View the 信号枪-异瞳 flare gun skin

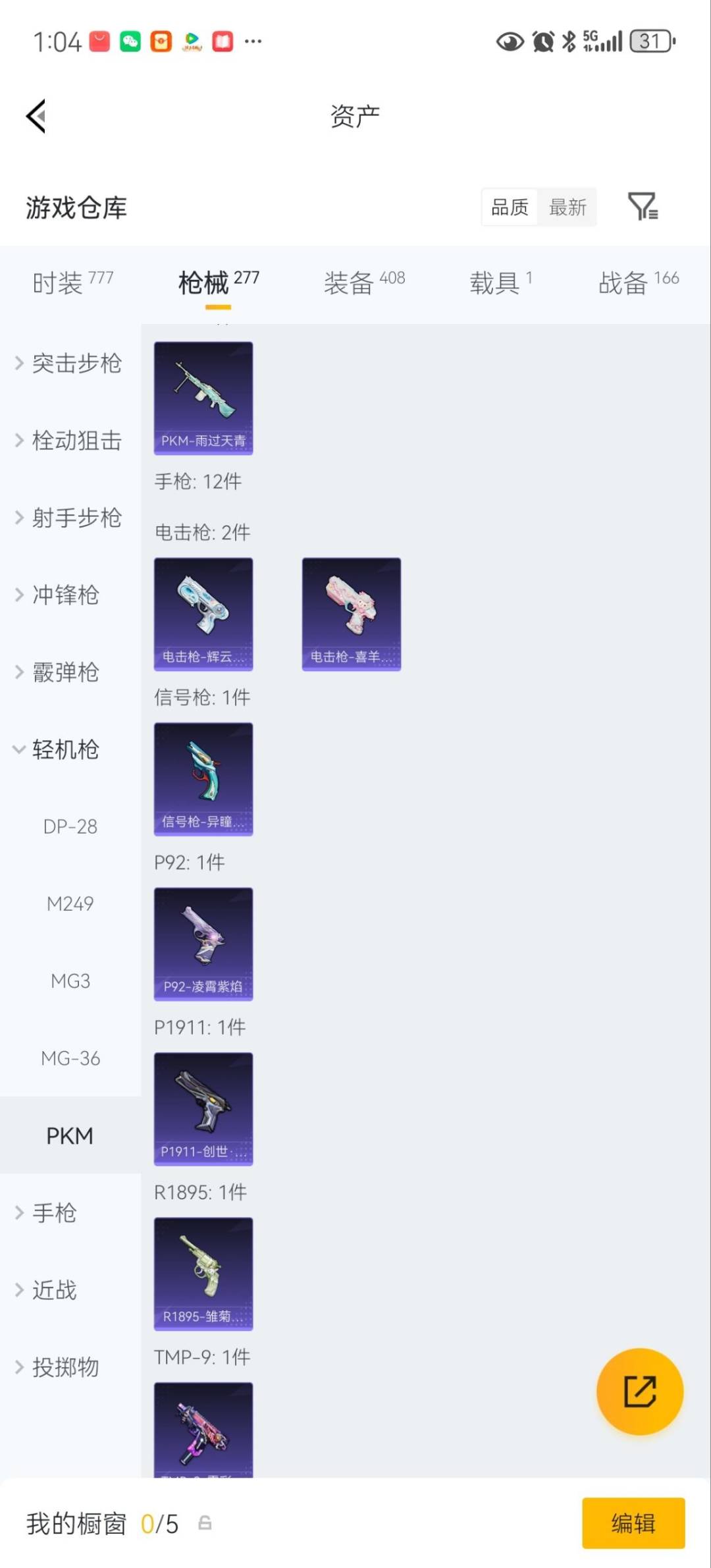point(203,779)
